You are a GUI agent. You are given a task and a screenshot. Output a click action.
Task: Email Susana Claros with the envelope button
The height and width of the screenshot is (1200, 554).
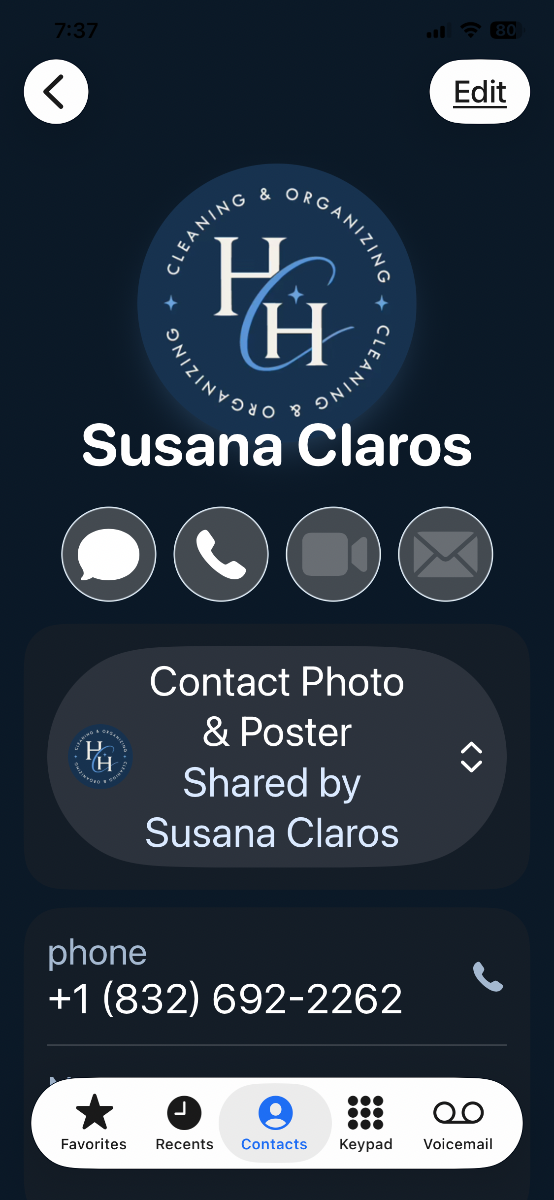(446, 554)
